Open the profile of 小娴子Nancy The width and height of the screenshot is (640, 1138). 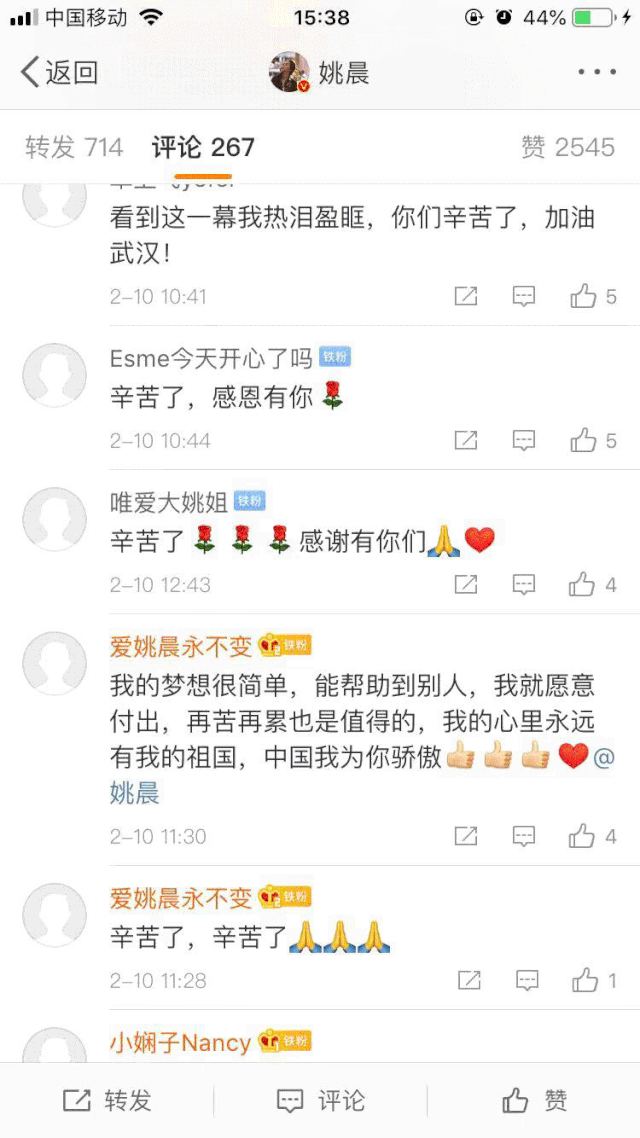[x=181, y=1043]
